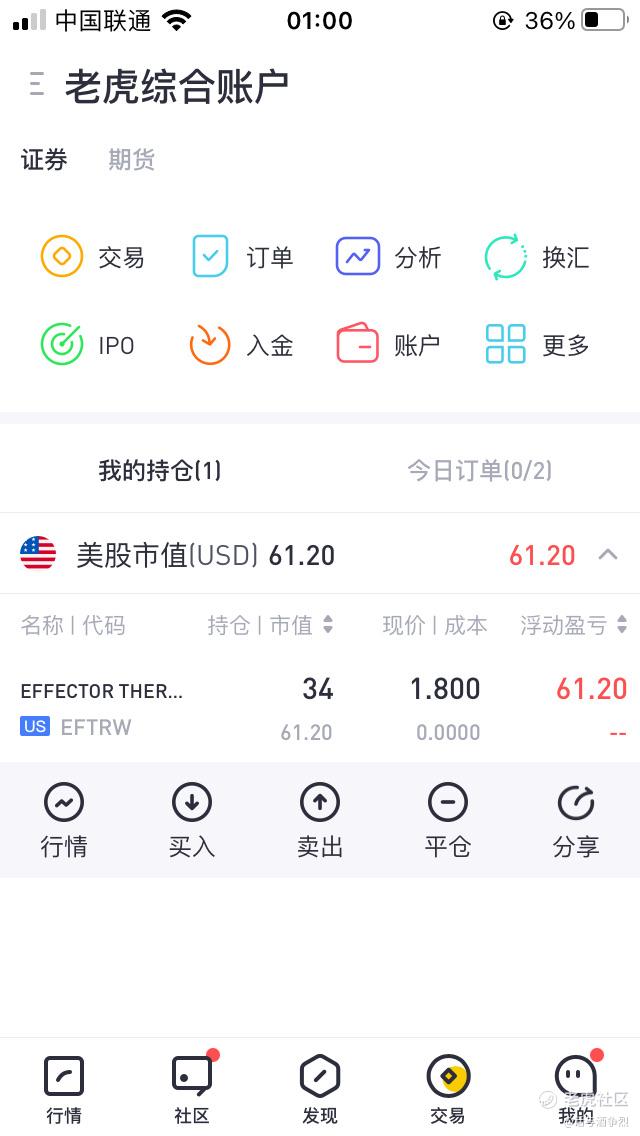
Task: Tap 卖出 to sell EFTRW
Action: tap(320, 821)
